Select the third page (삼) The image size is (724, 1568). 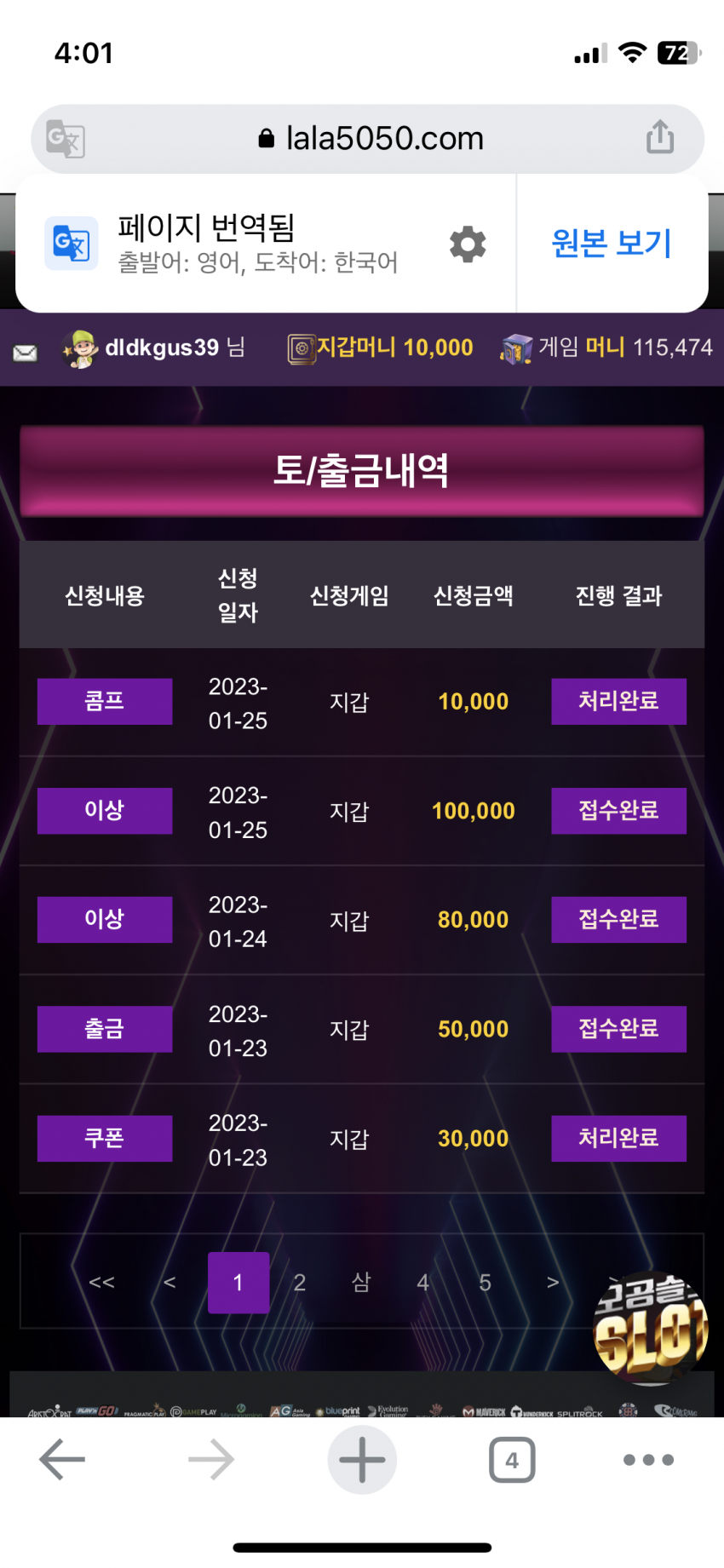pos(361,1282)
